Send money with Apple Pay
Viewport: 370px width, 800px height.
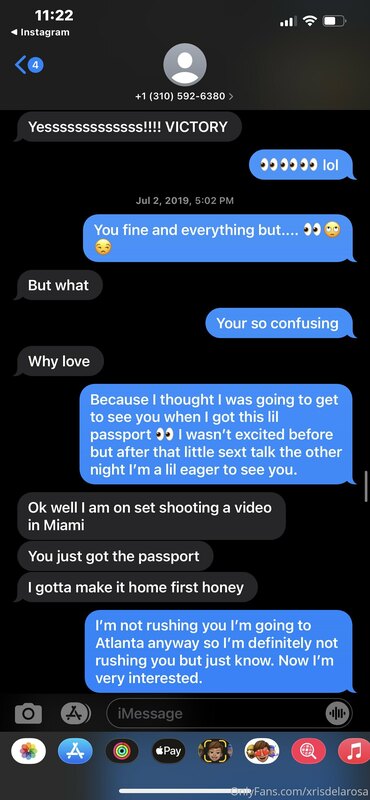168,751
